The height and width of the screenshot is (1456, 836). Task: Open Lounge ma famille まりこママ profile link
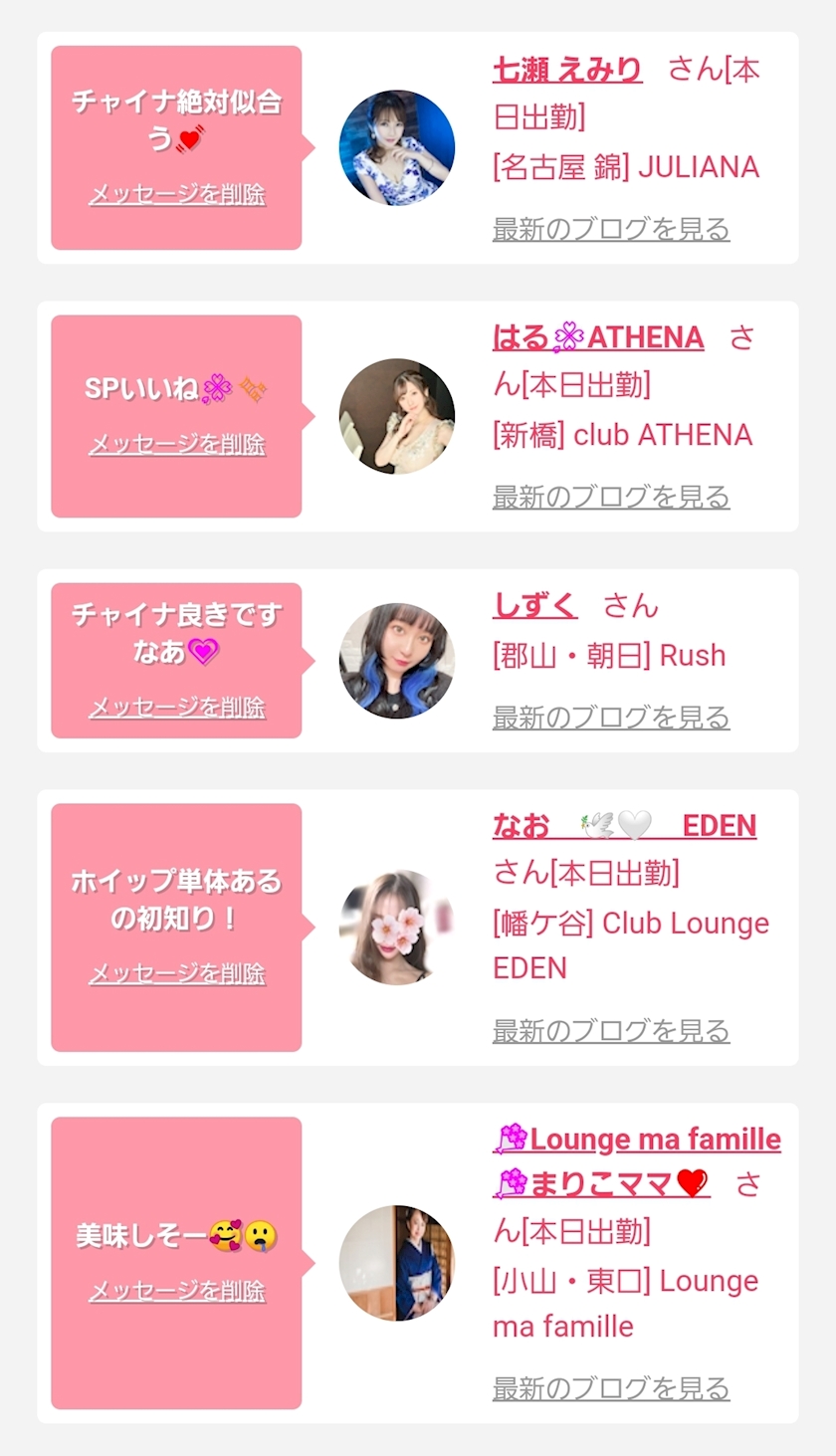point(637,1140)
